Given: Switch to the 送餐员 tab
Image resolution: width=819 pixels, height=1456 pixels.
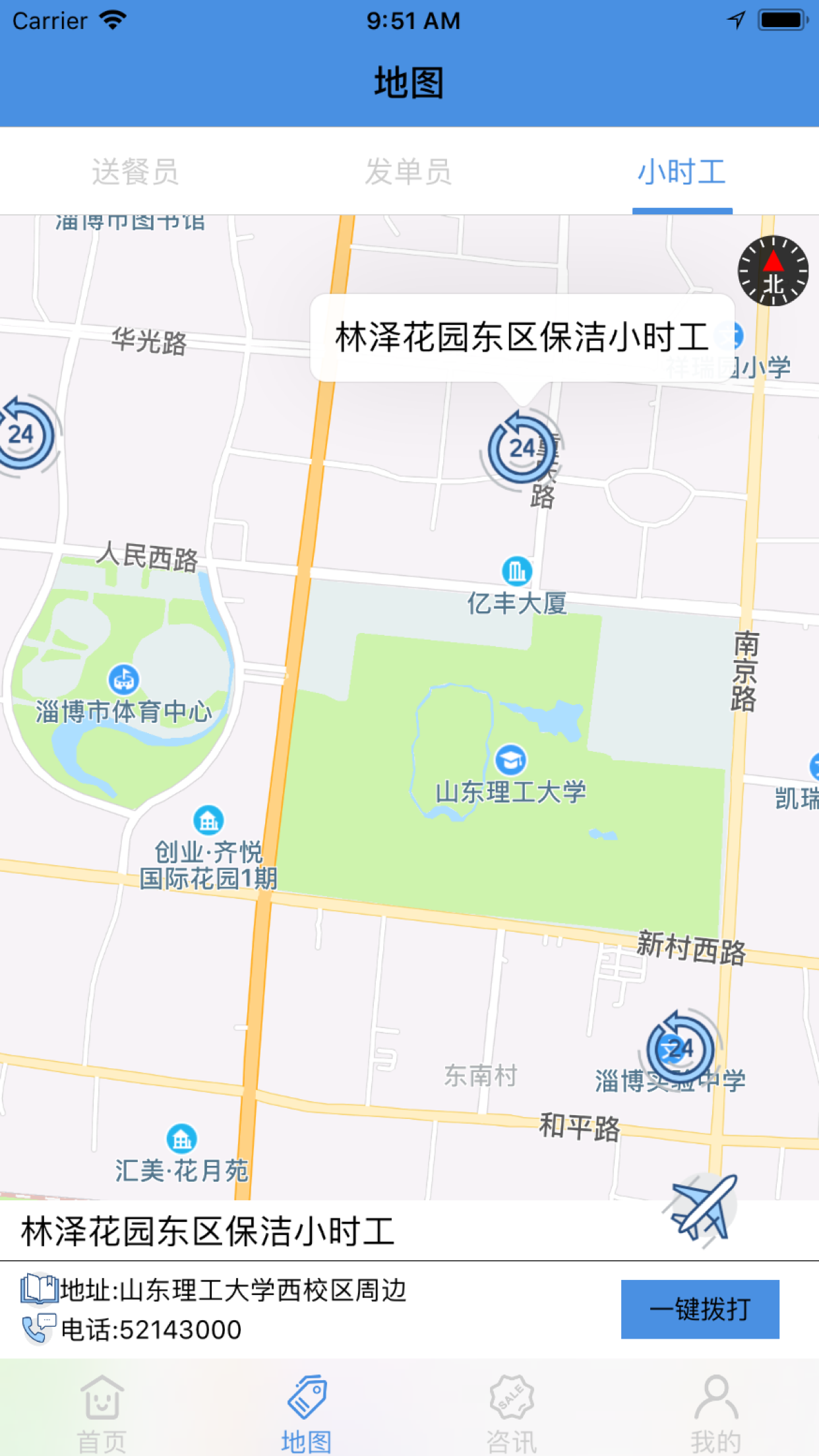Looking at the screenshot, I should pos(136,171).
